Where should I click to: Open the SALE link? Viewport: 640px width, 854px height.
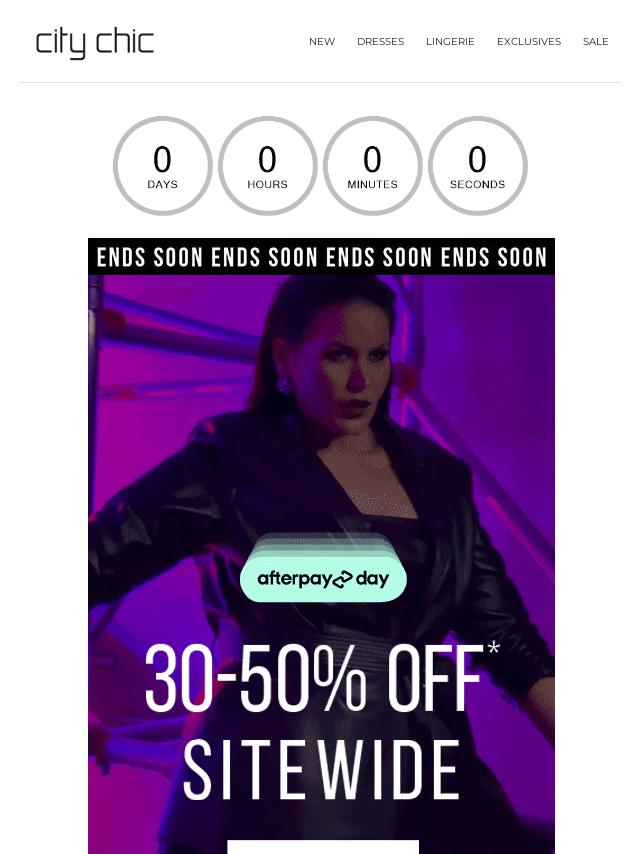tap(595, 42)
